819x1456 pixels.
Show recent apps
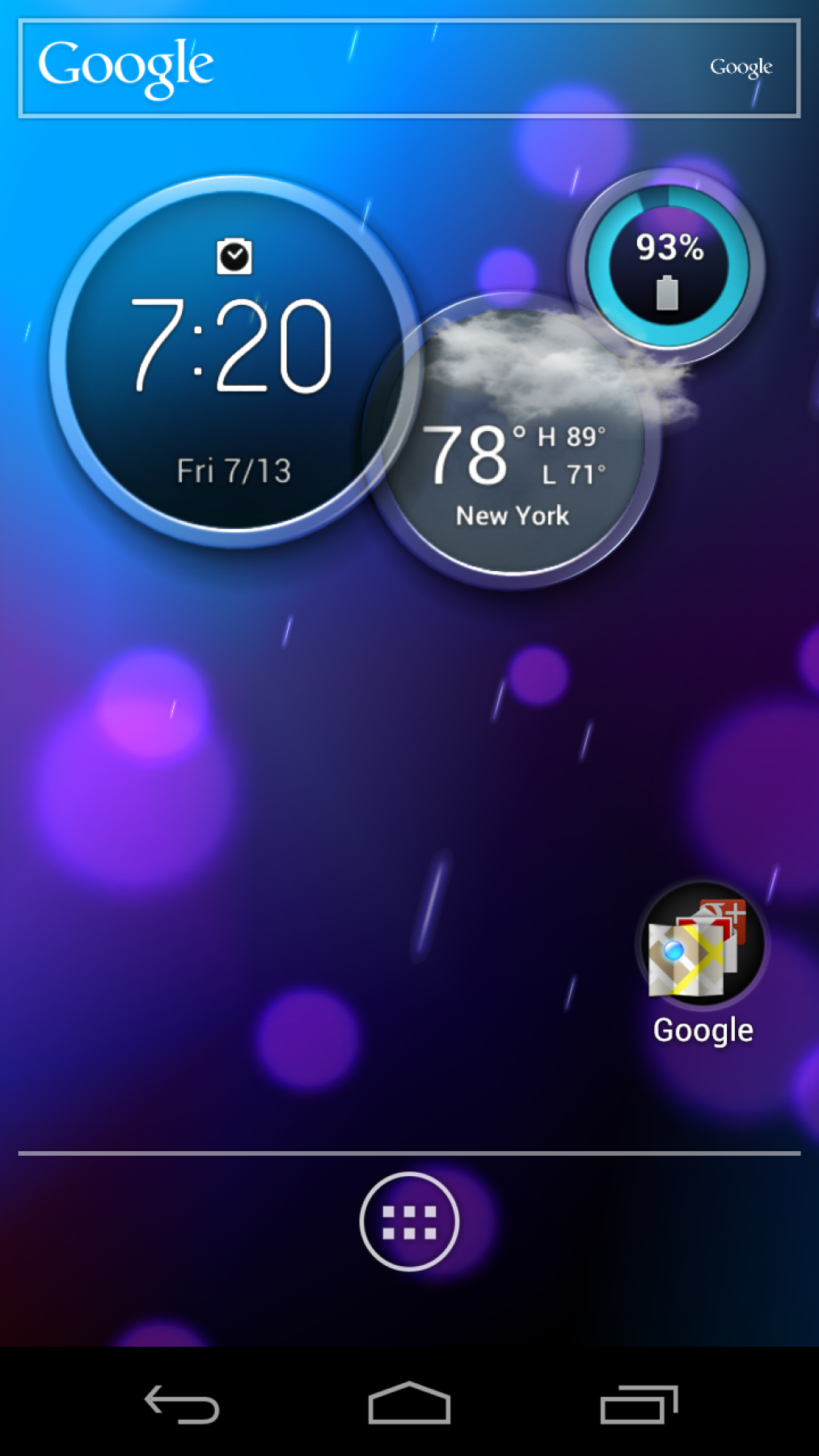[x=639, y=1404]
